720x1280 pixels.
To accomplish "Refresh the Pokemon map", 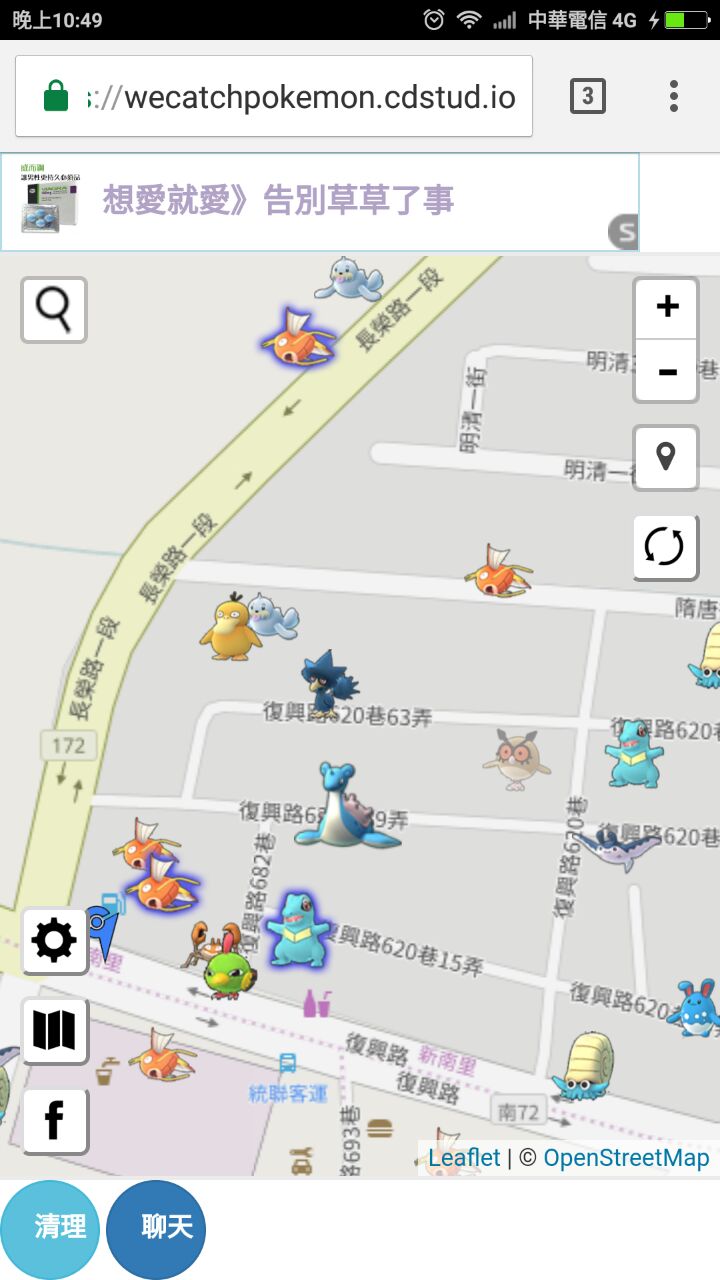I will 666,547.
